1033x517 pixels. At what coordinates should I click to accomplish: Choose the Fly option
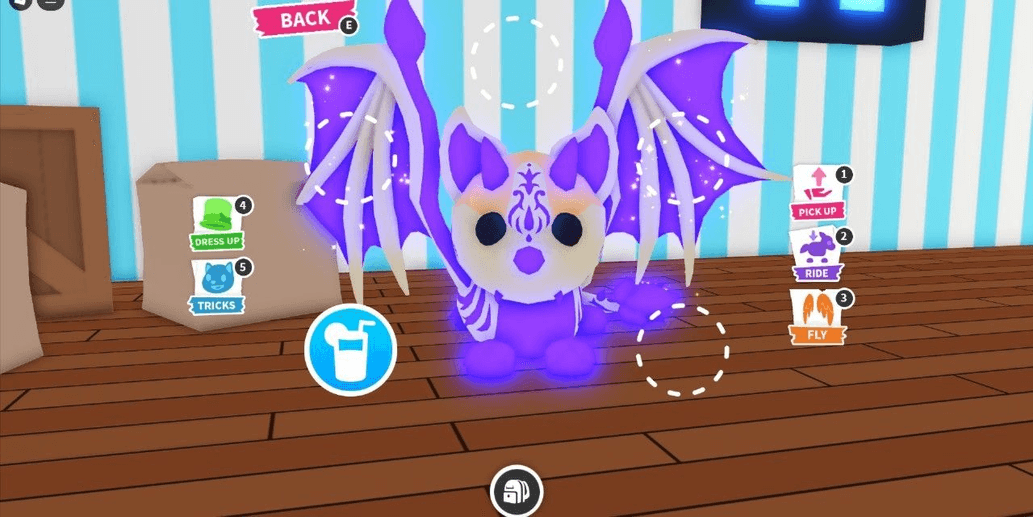click(816, 317)
